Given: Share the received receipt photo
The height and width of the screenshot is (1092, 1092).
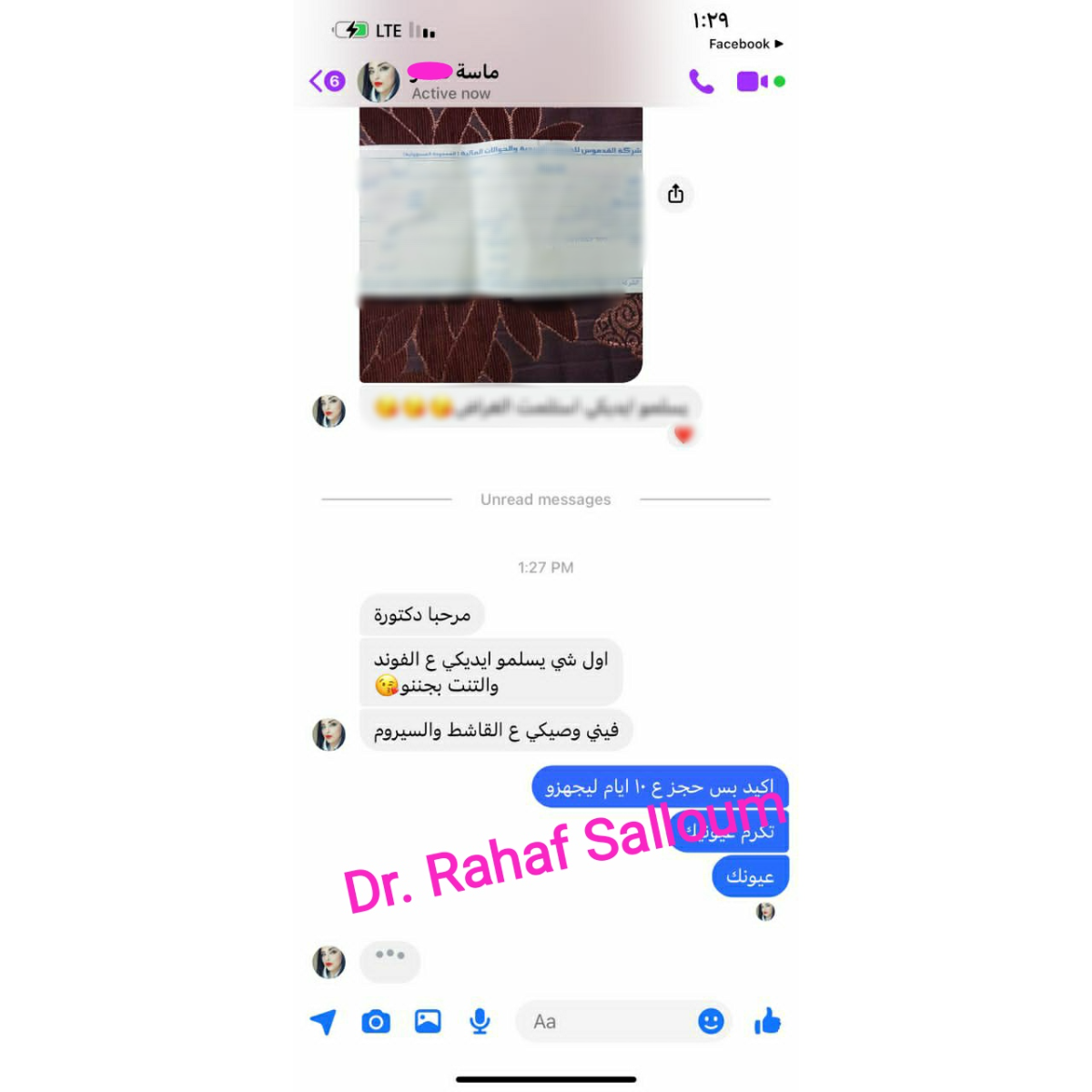Looking at the screenshot, I should pos(675,194).
